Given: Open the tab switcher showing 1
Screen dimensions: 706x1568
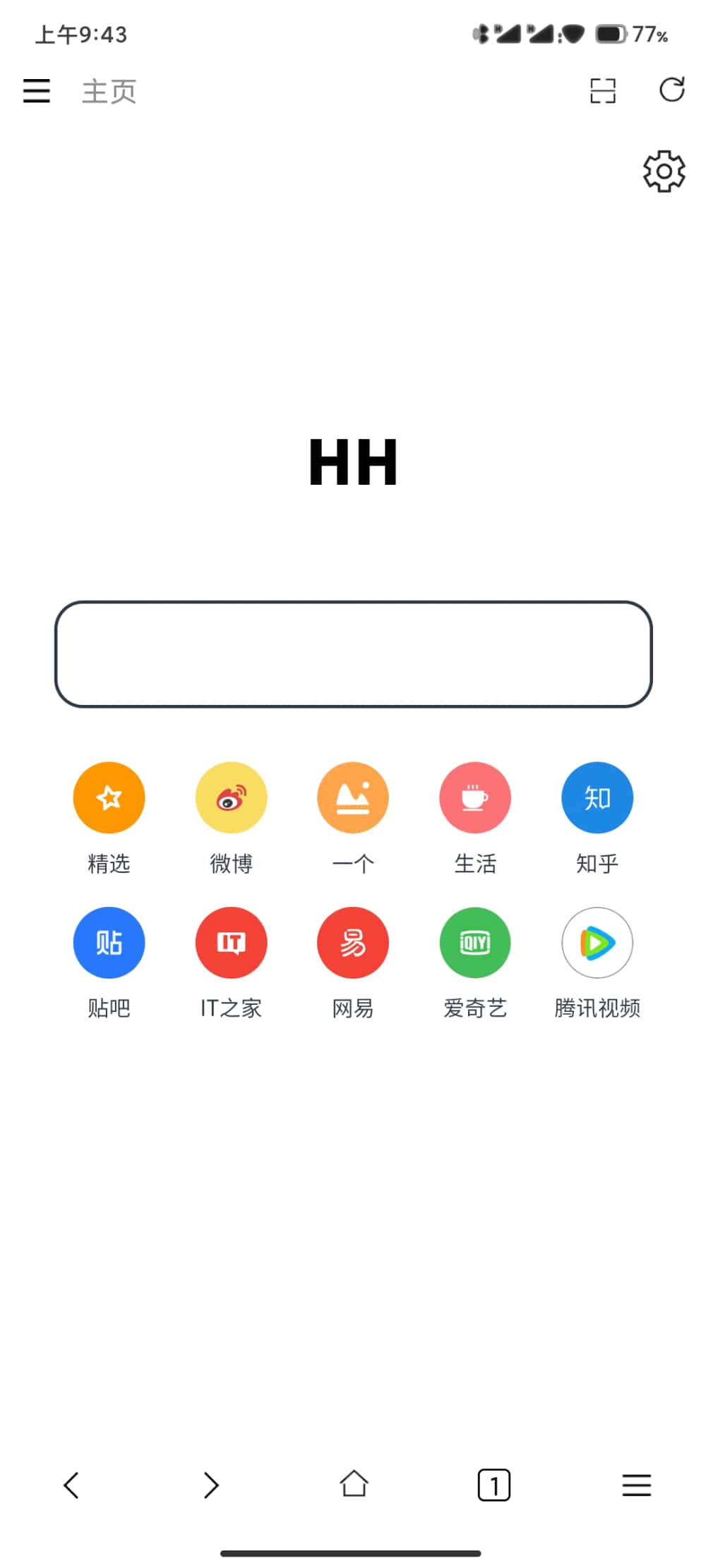Looking at the screenshot, I should click(x=494, y=1485).
